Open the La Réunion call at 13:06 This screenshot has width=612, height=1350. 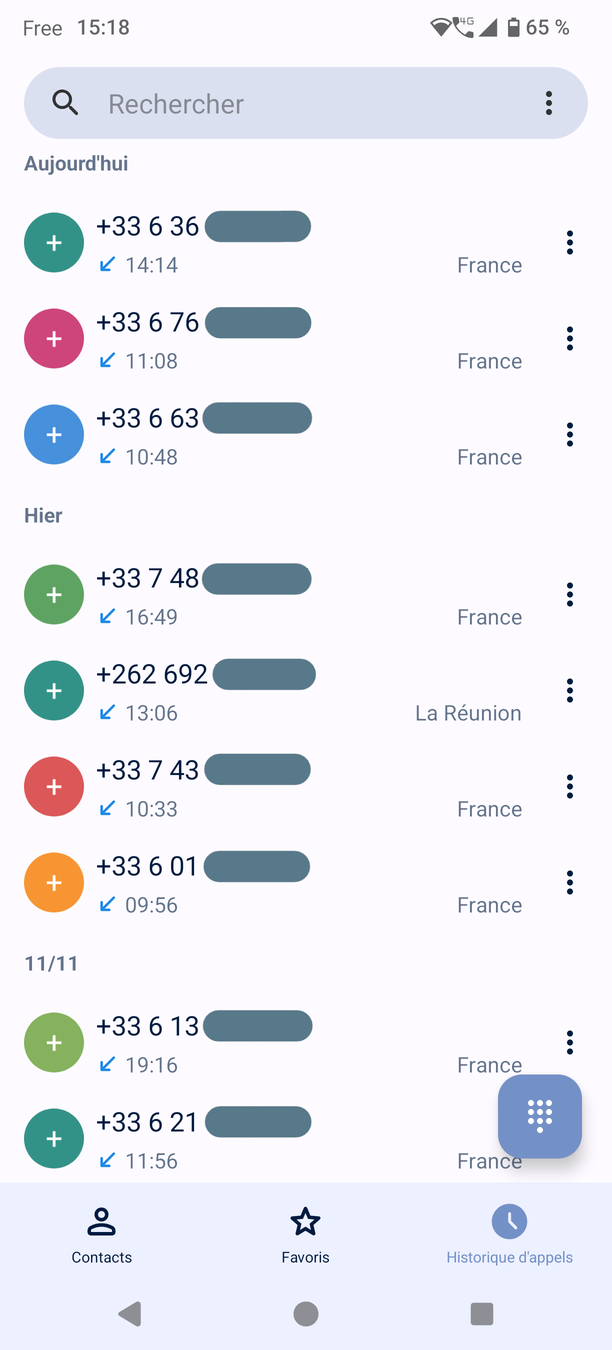tap(300, 691)
